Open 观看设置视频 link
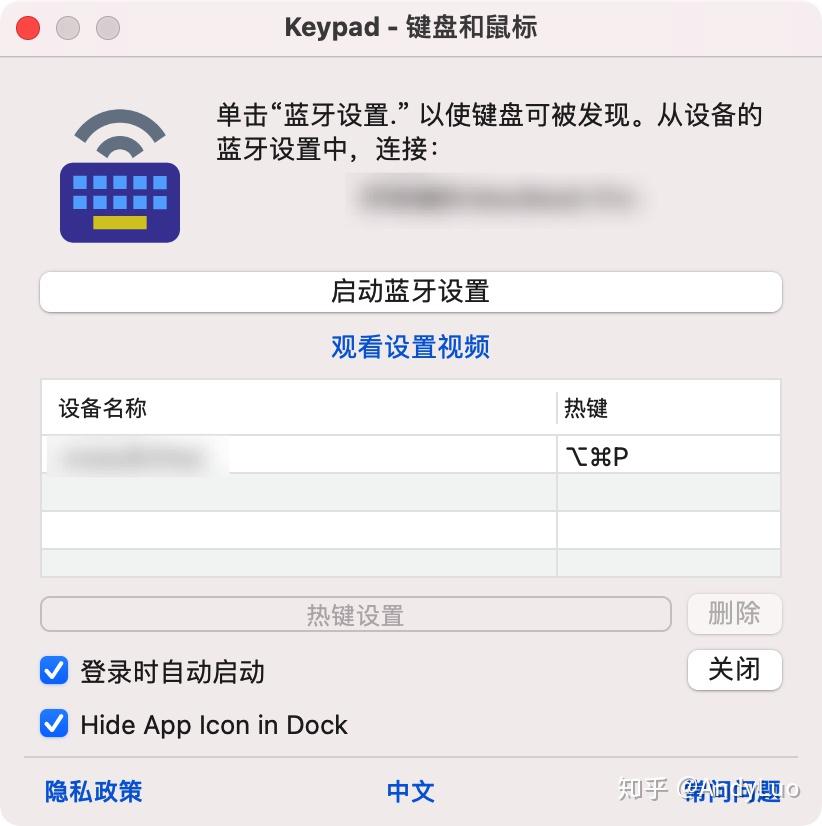The width and height of the screenshot is (822, 826). [409, 345]
